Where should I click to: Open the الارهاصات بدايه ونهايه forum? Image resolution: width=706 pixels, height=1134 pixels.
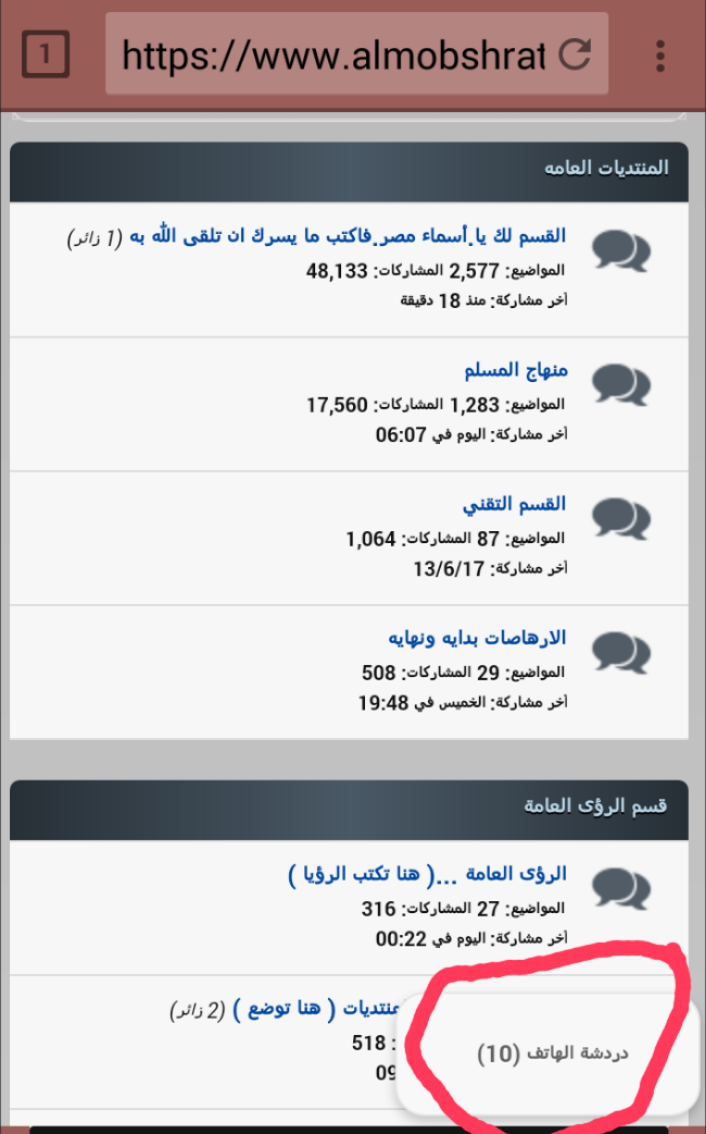pyautogui.click(x=477, y=638)
